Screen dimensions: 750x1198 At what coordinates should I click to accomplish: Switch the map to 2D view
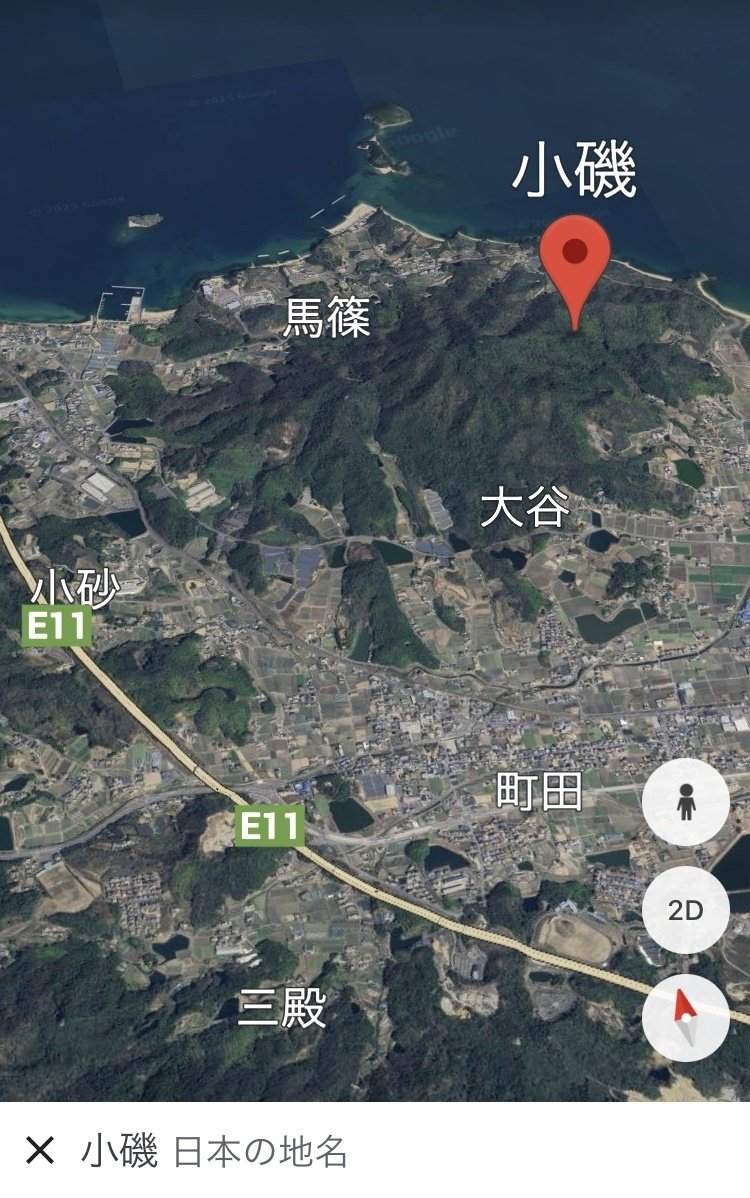pos(684,911)
